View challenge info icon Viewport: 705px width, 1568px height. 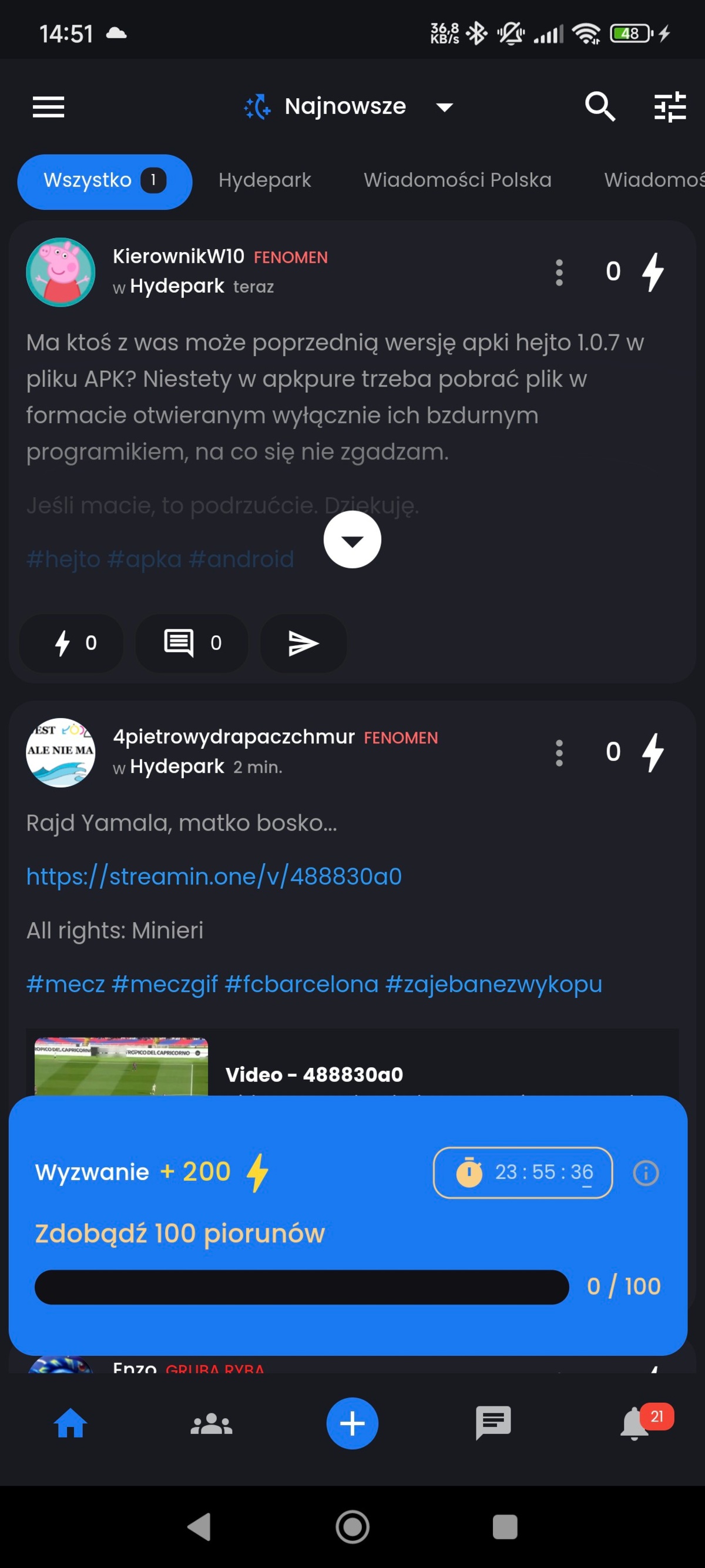(646, 1172)
